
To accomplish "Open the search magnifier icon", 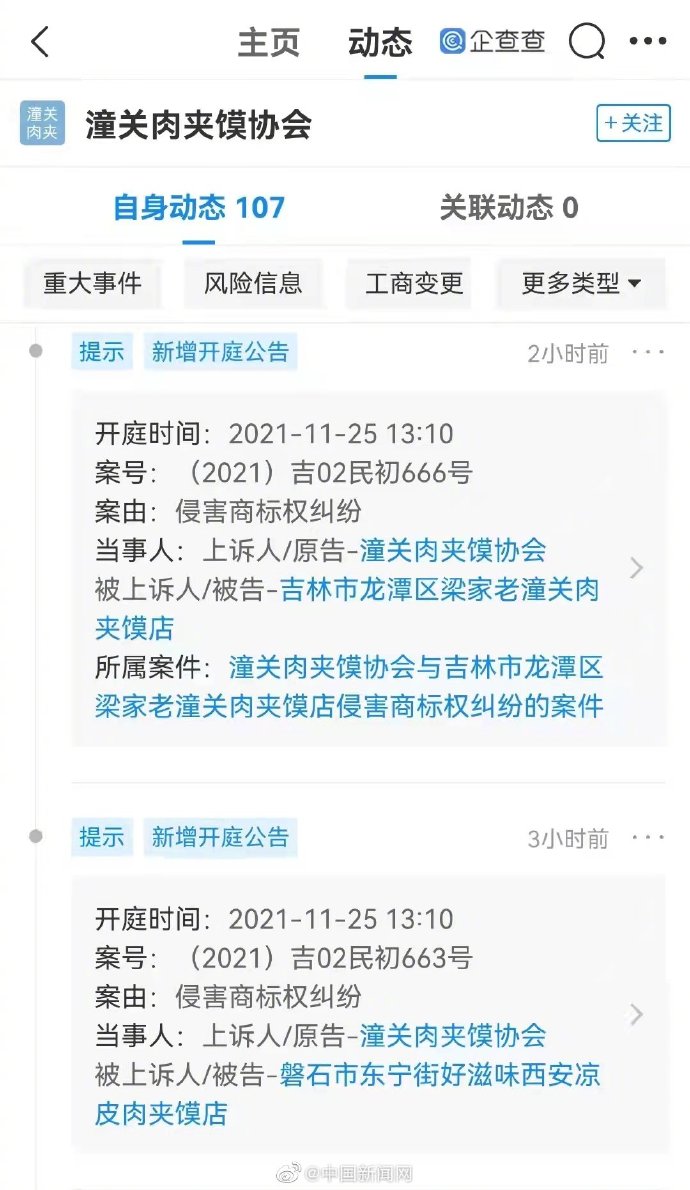I will 587,41.
